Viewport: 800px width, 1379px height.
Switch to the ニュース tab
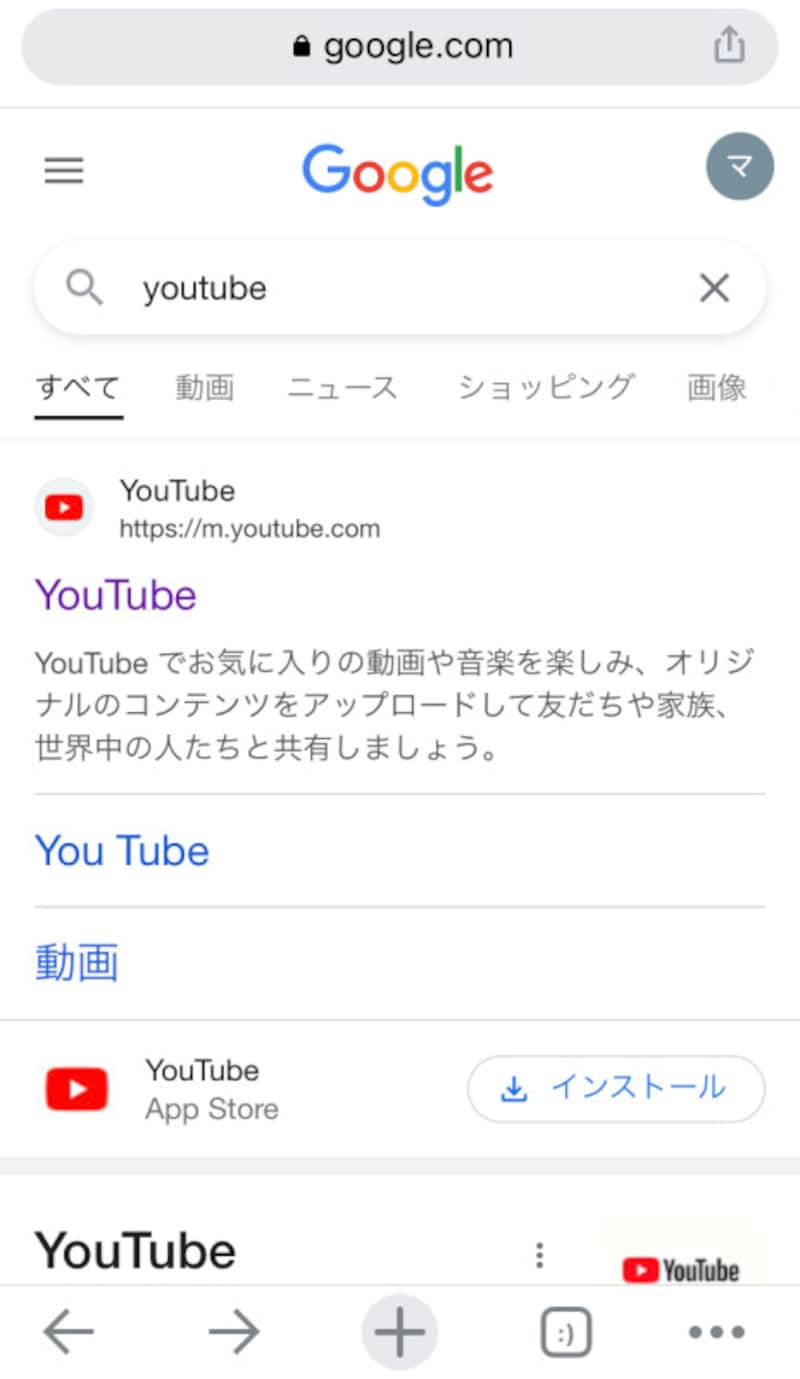(x=342, y=387)
